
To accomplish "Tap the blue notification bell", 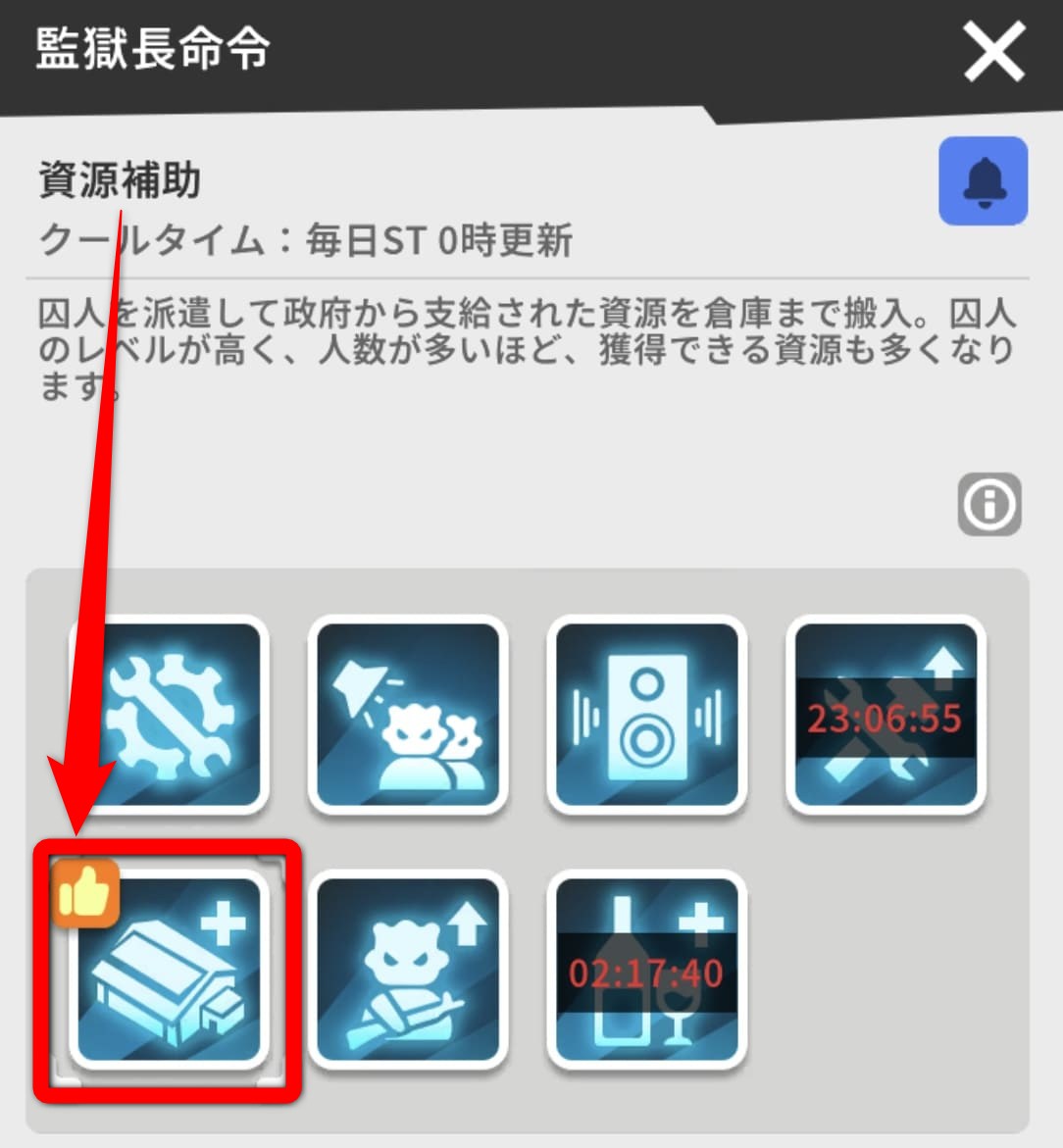I will click(983, 181).
